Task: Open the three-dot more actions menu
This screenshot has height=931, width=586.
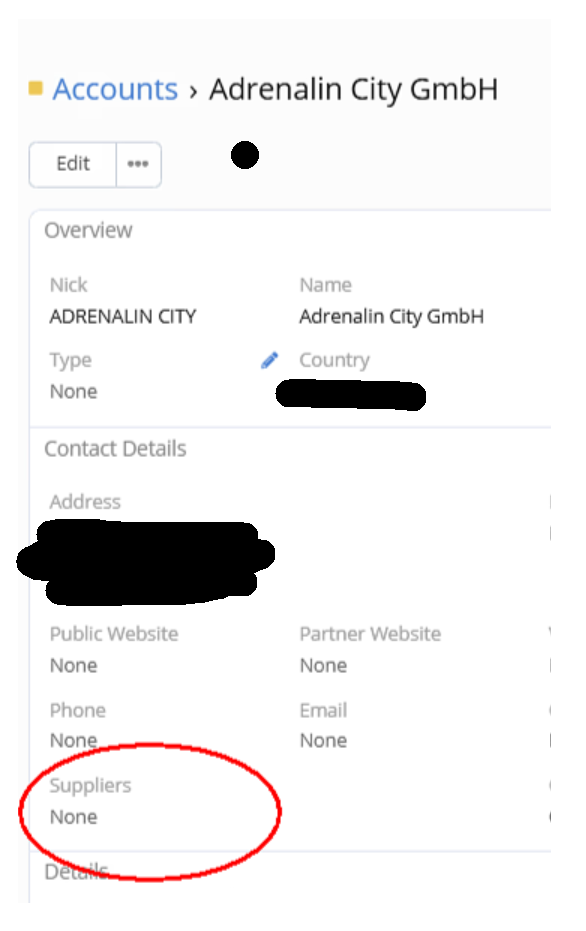Action: point(138,164)
